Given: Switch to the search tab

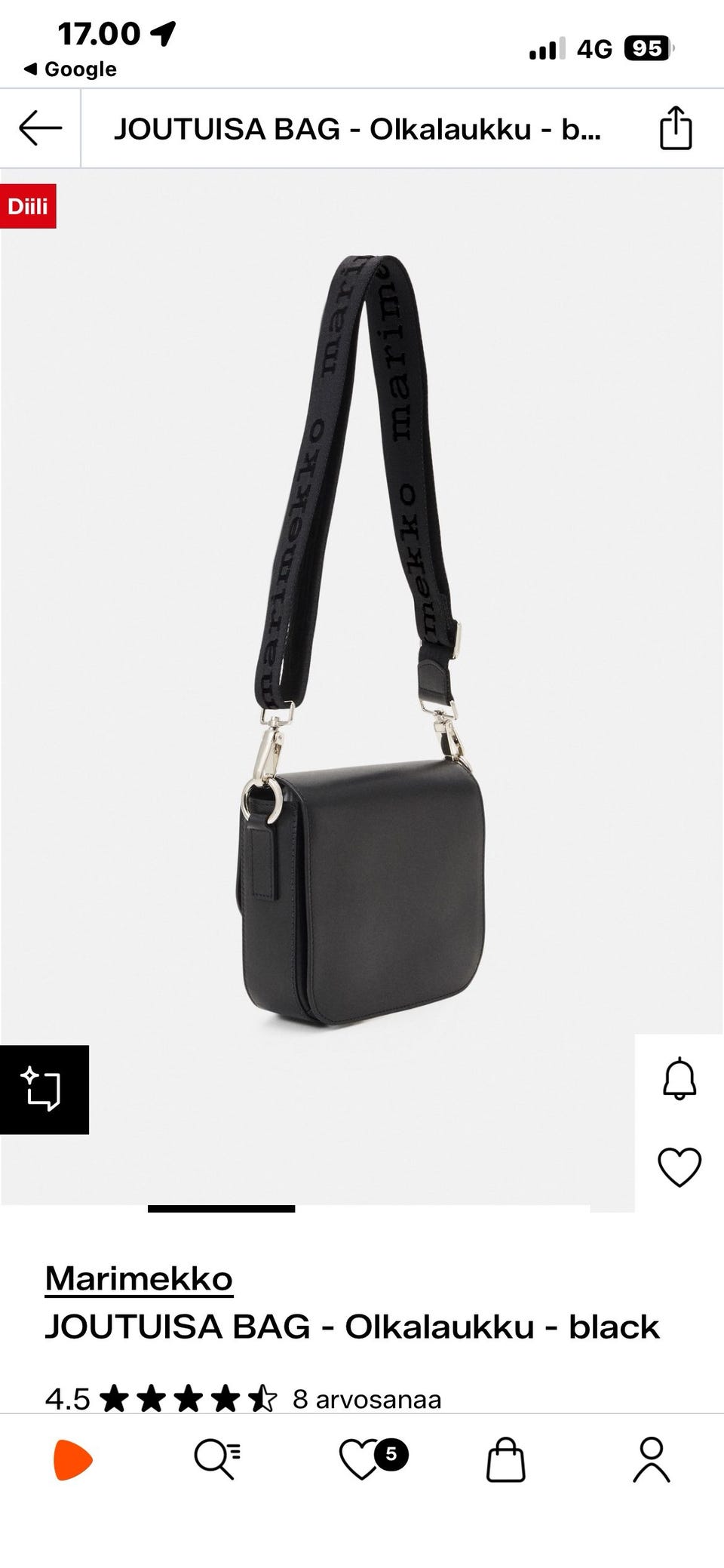Looking at the screenshot, I should (x=217, y=1459).
